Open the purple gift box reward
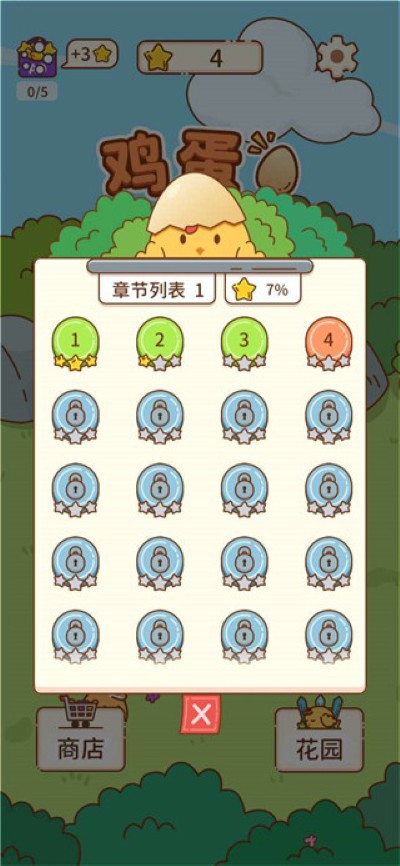This screenshot has height=866, width=400. click(x=37, y=57)
